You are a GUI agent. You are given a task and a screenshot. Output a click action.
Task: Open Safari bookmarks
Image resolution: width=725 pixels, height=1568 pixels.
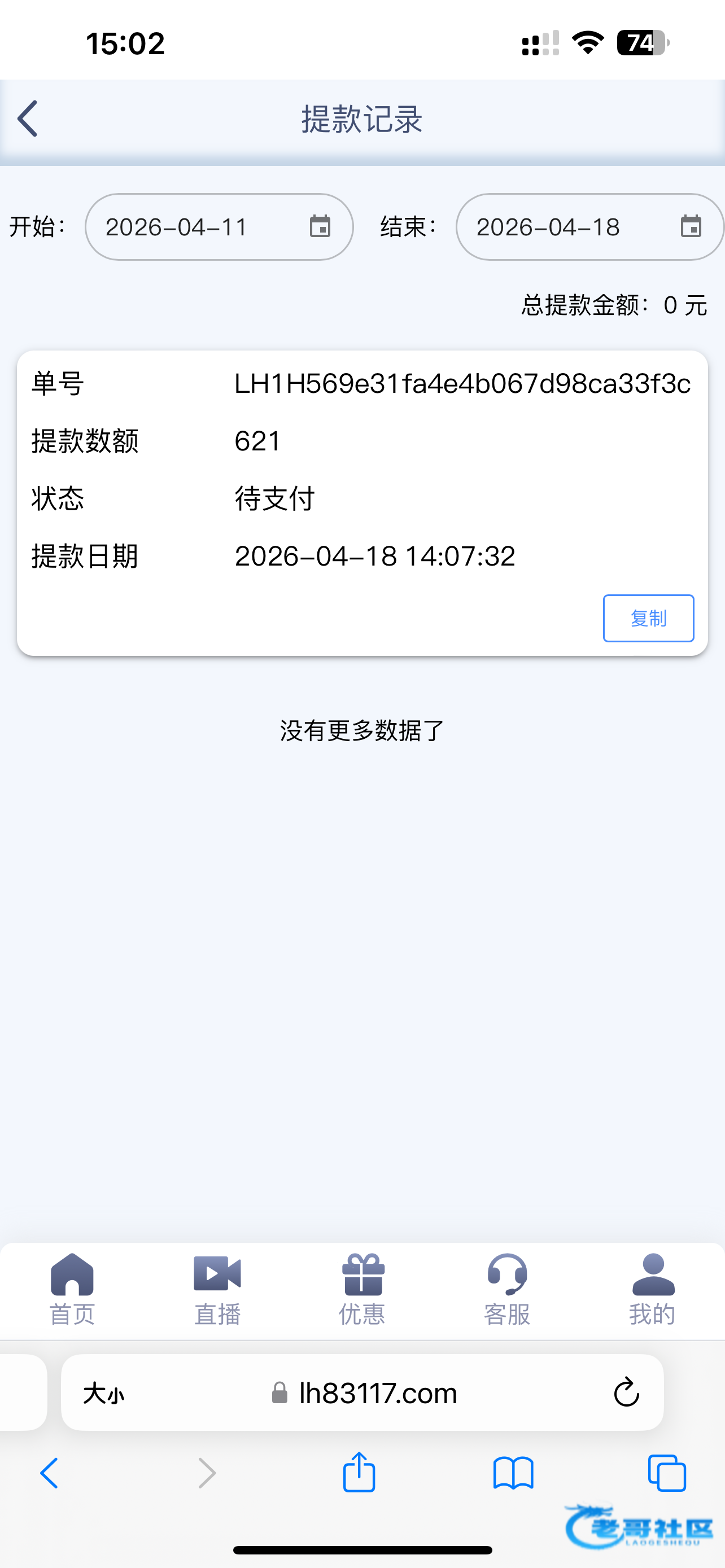513,1473
